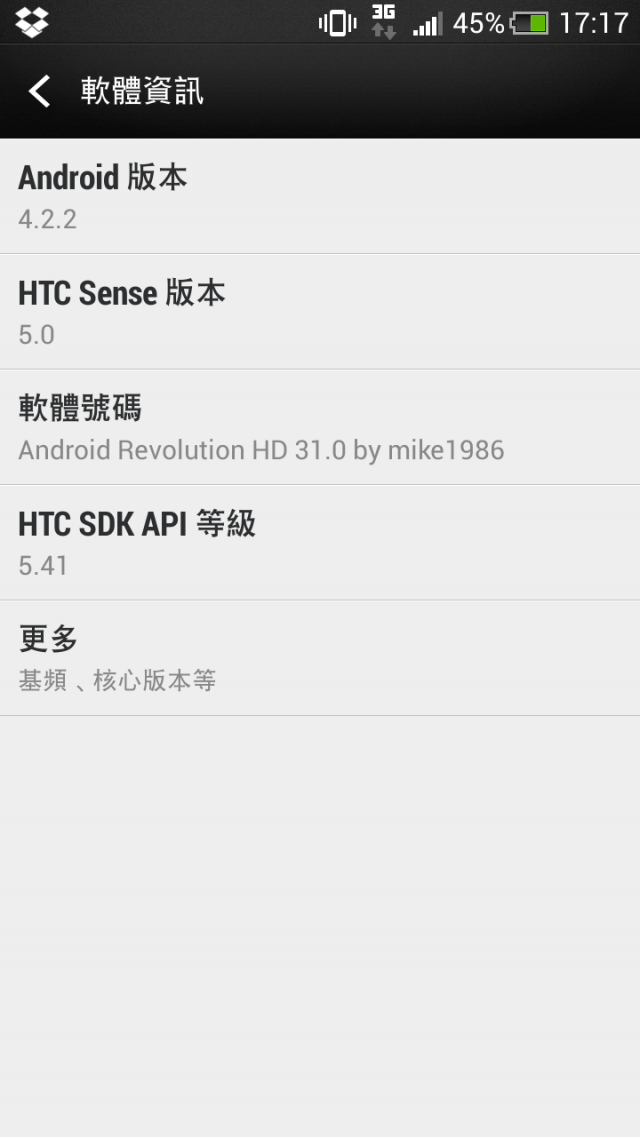Go back from 軟體資訊 screen
Viewport: 640px width, 1138px height.
pyautogui.click(x=40, y=91)
